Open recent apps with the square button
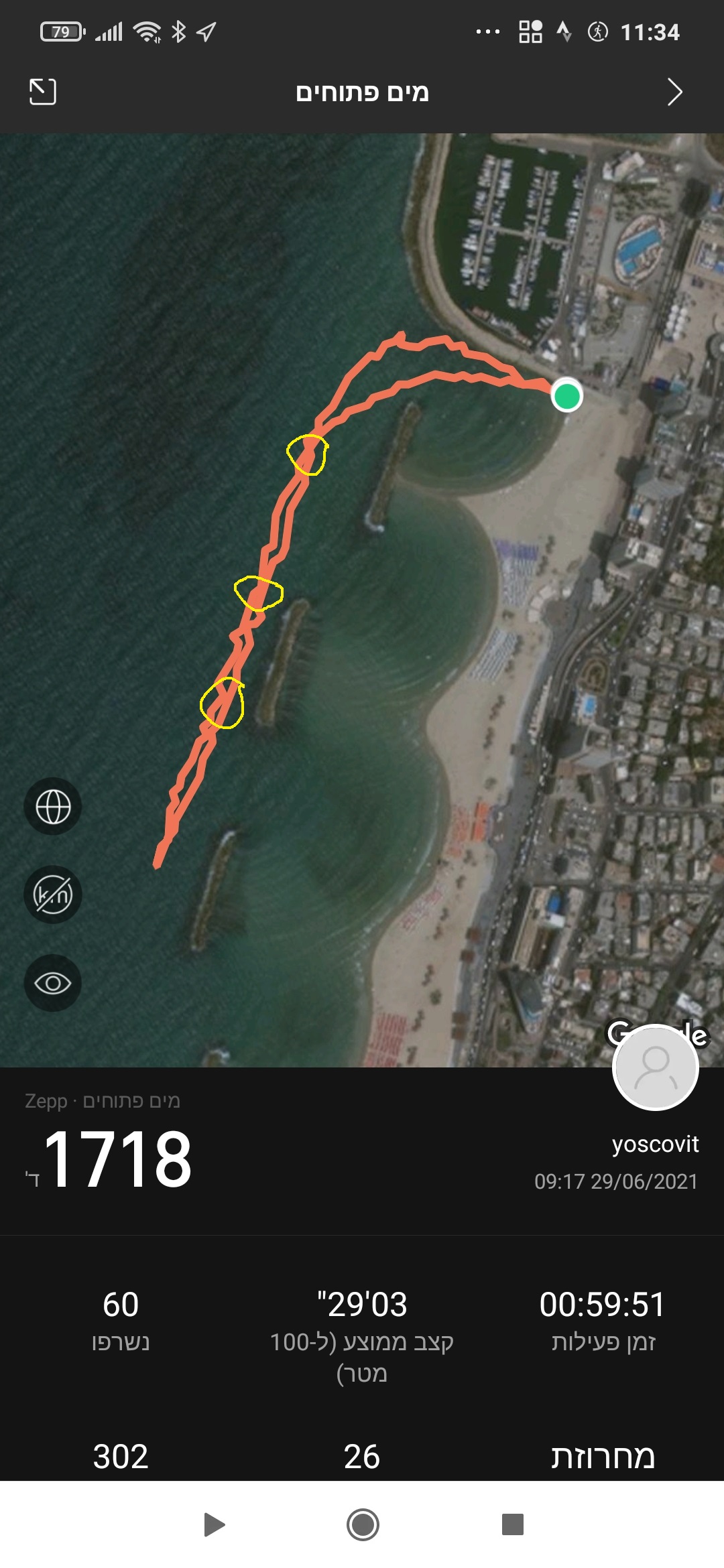This screenshot has height=1568, width=724. point(512,1524)
